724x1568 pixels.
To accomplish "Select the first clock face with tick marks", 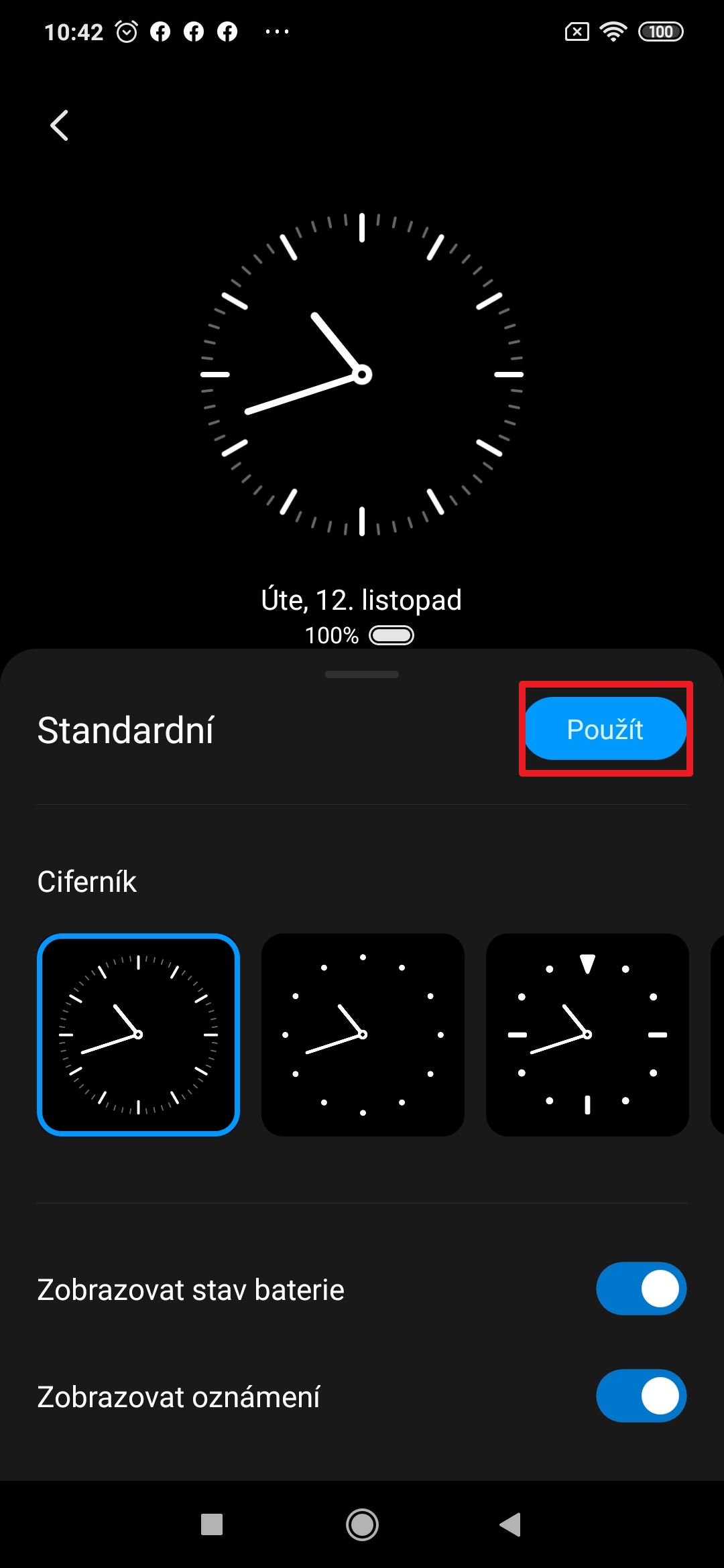I will tap(139, 1035).
